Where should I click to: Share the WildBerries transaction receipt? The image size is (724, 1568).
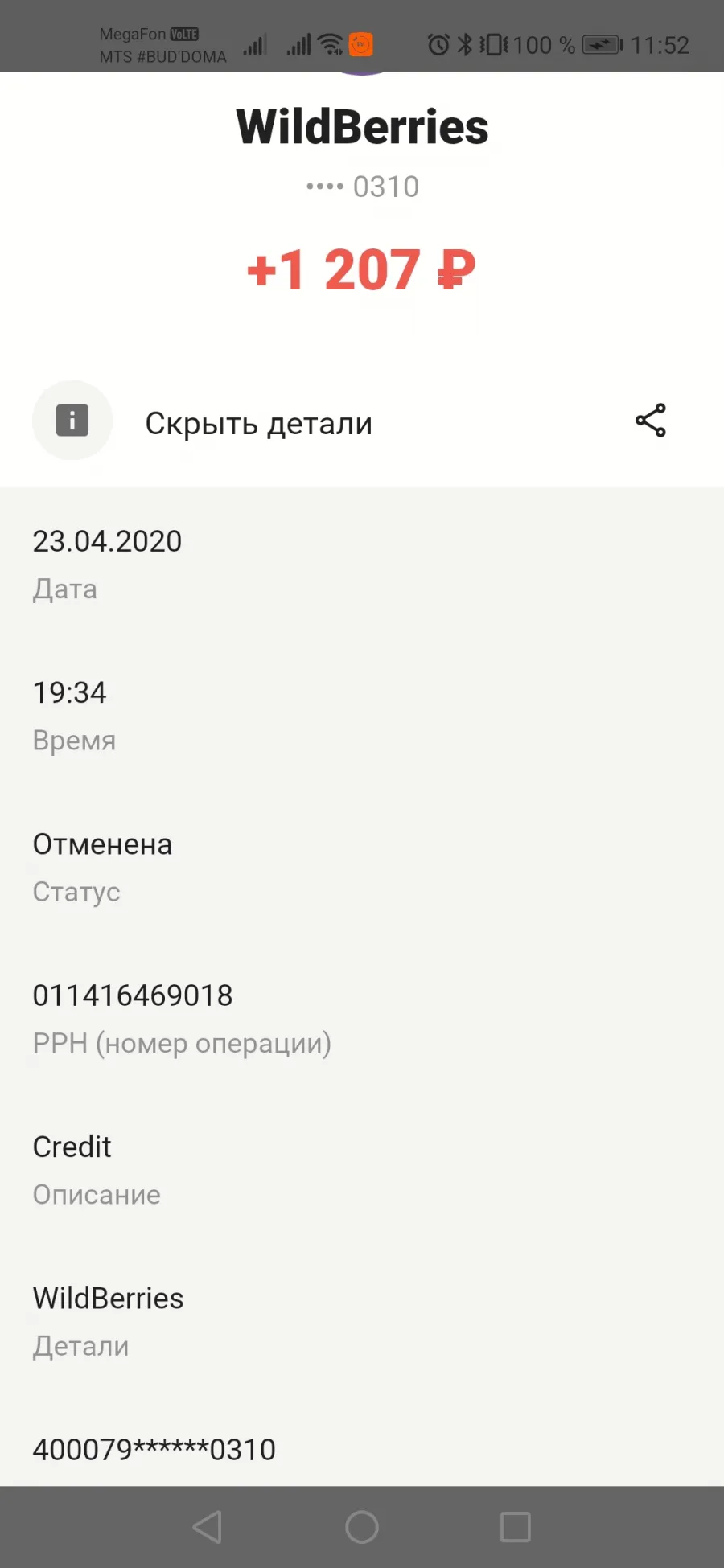(x=651, y=421)
